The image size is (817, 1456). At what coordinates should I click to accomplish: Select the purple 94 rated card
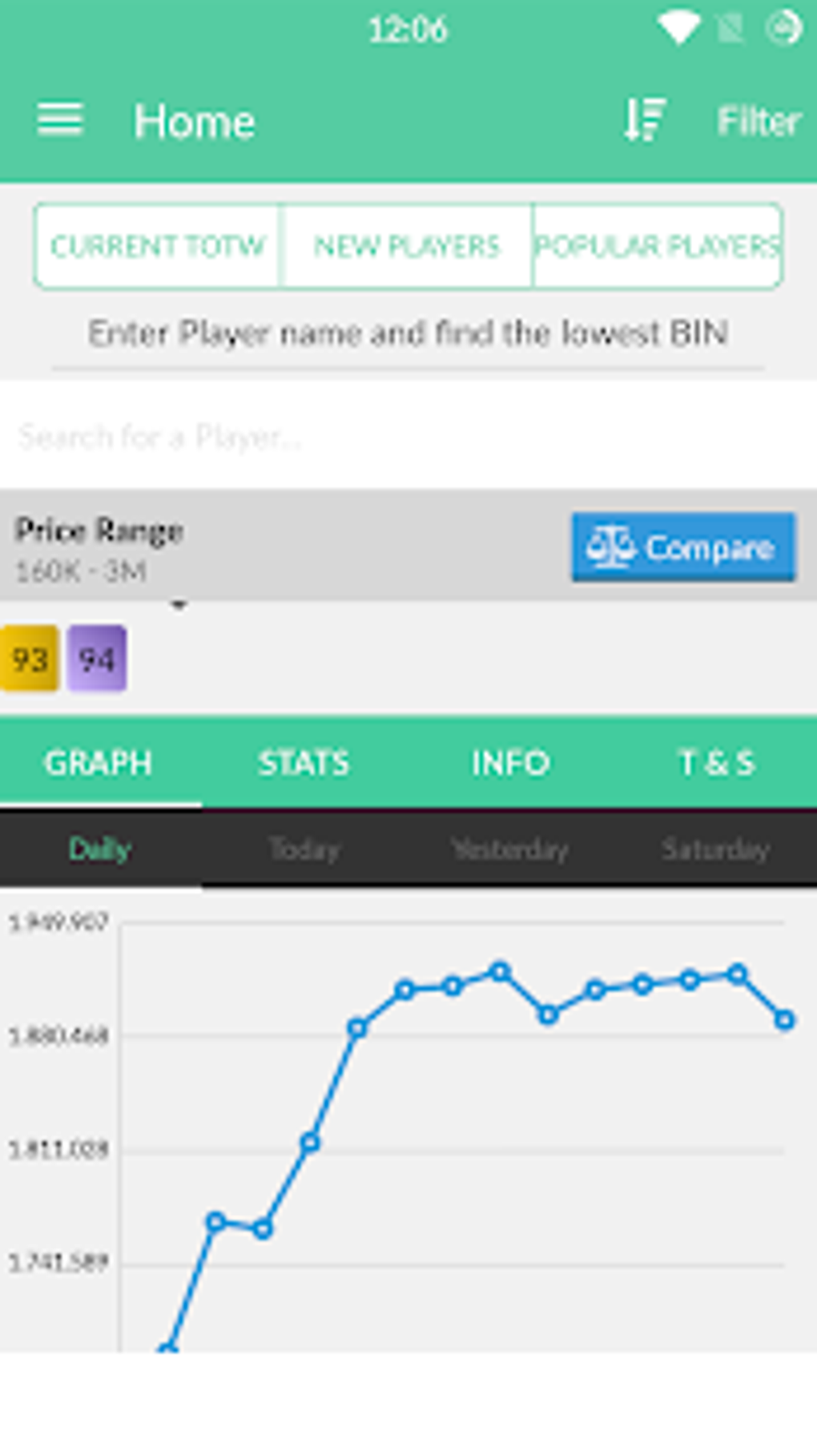point(96,659)
